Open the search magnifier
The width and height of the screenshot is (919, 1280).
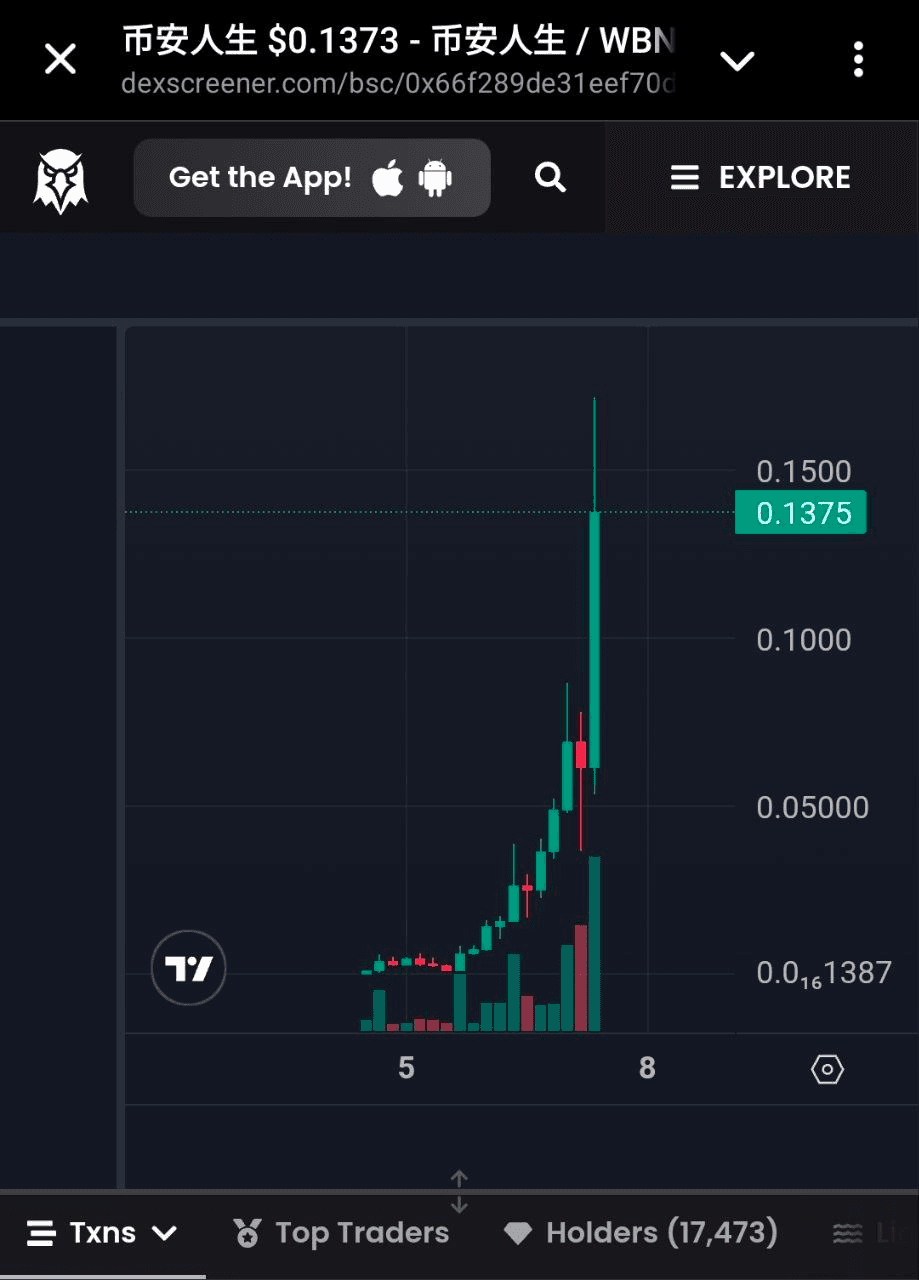pos(550,178)
